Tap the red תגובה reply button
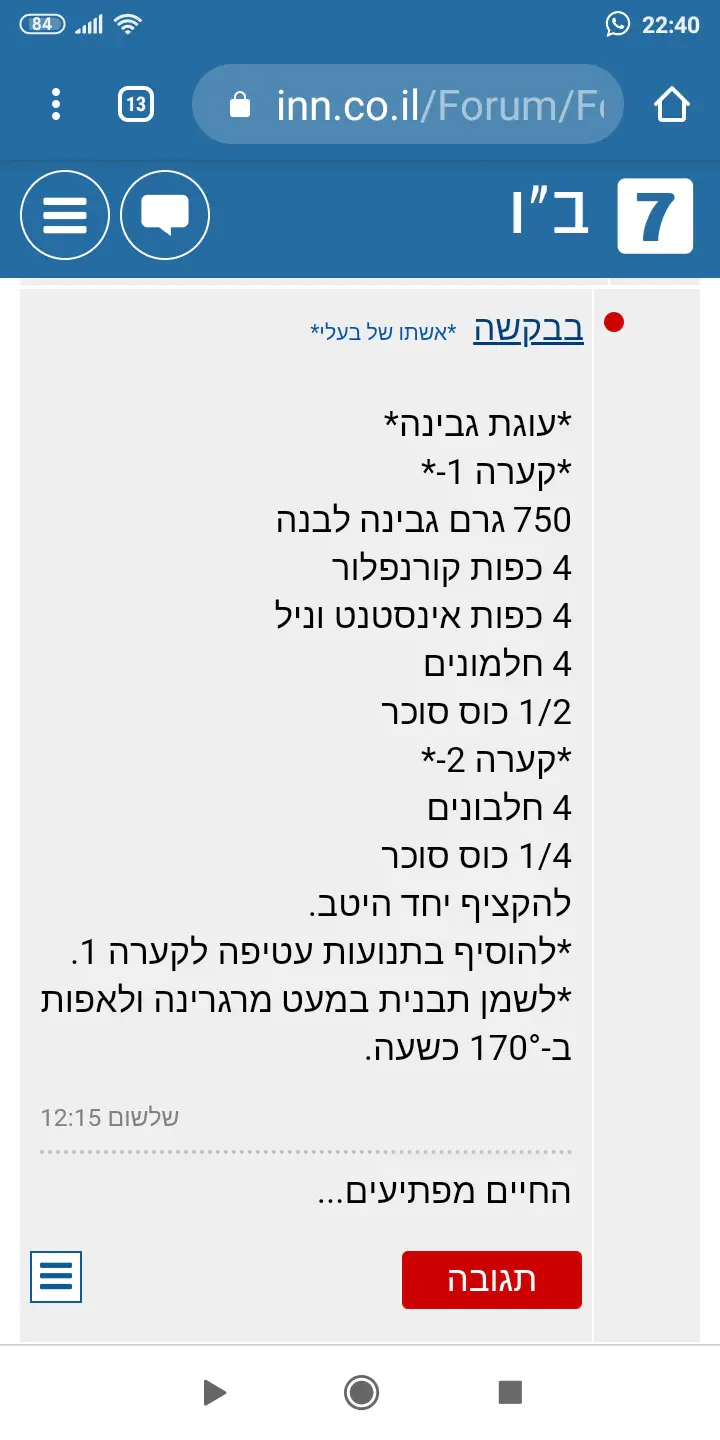The width and height of the screenshot is (720, 1440). click(491, 1280)
